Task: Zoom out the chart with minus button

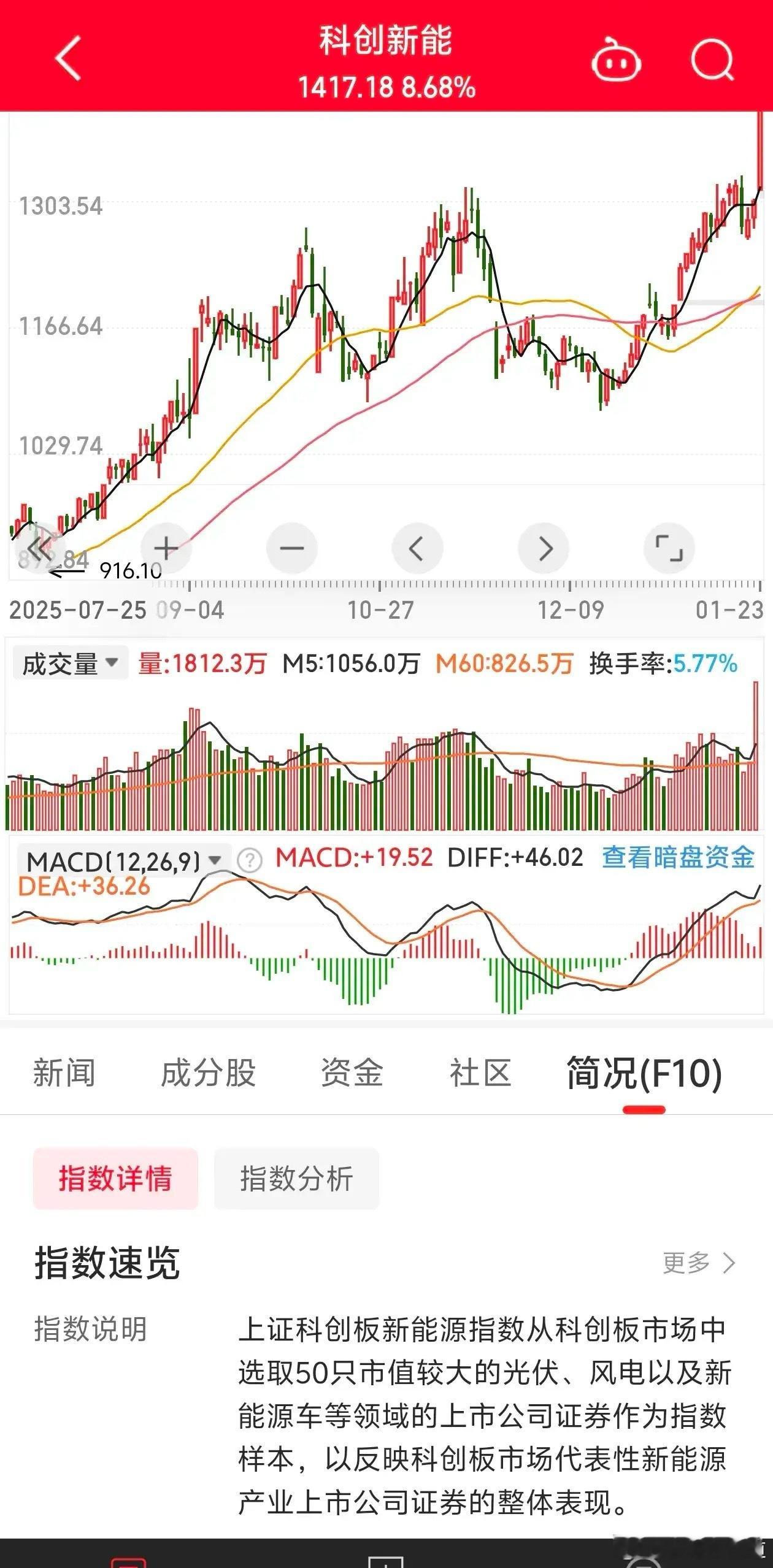Action: click(291, 548)
